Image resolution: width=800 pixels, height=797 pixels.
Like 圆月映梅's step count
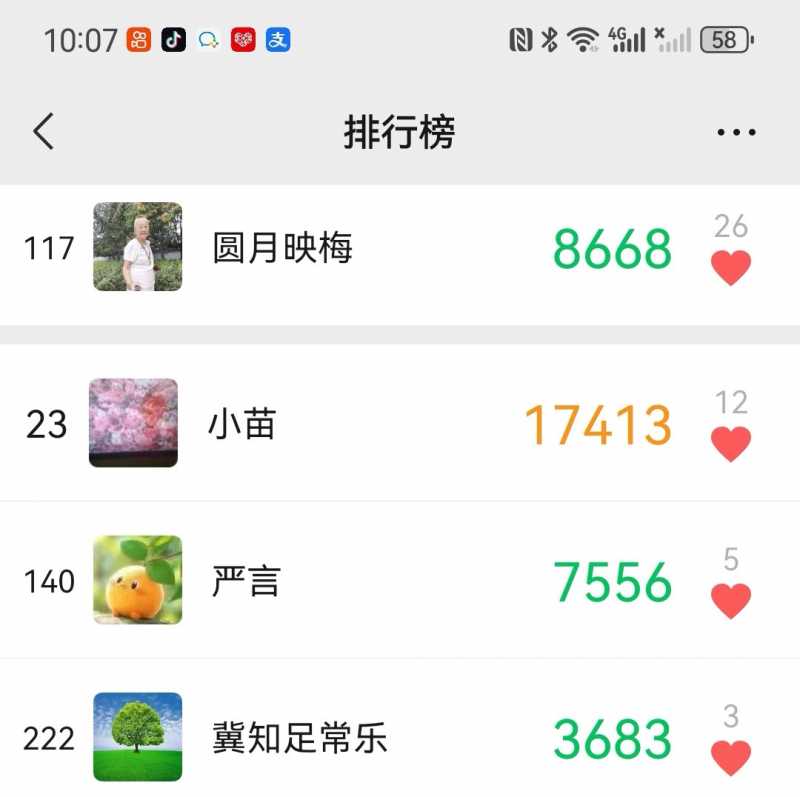[730, 268]
